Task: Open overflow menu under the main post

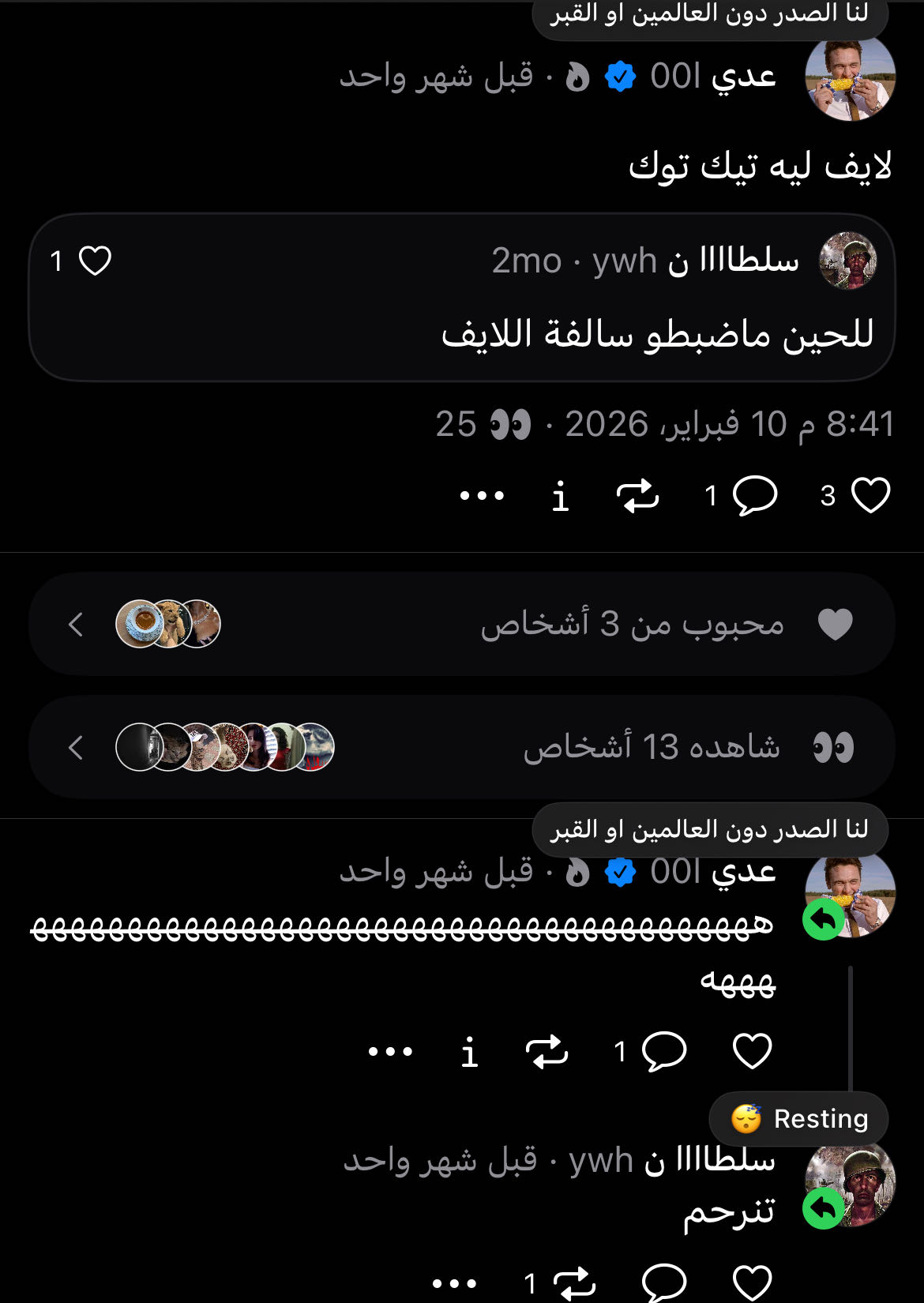Action: tap(482, 496)
